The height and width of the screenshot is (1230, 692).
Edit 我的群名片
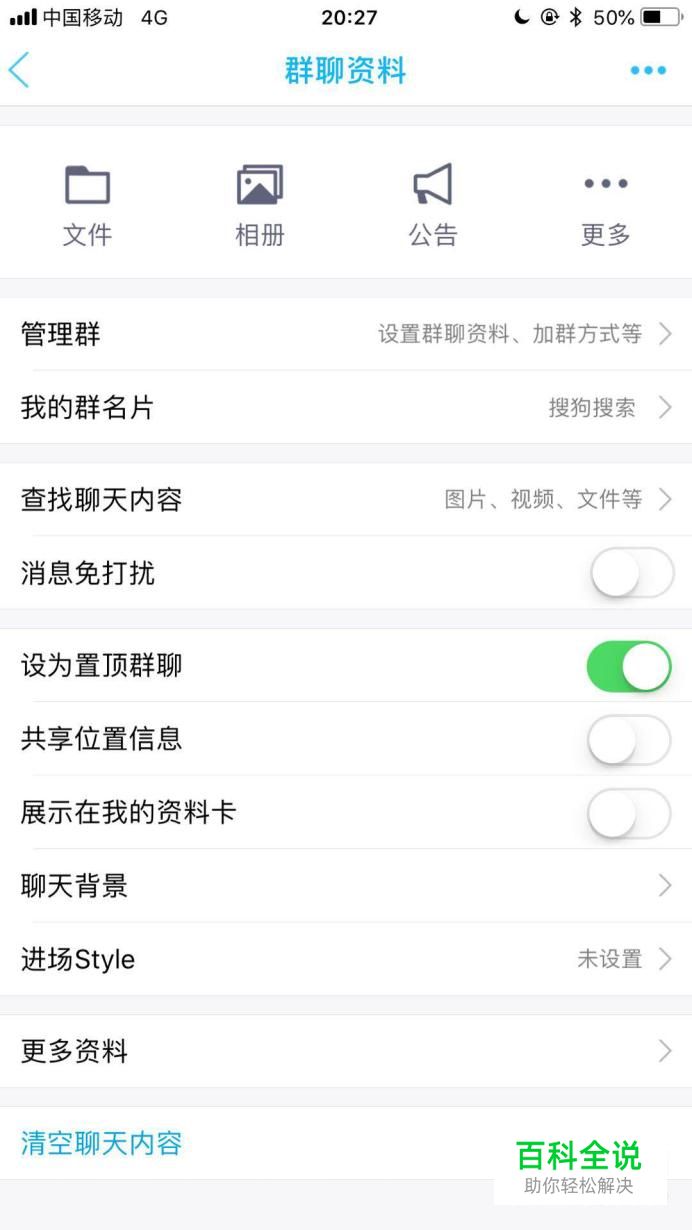pyautogui.click(x=346, y=407)
